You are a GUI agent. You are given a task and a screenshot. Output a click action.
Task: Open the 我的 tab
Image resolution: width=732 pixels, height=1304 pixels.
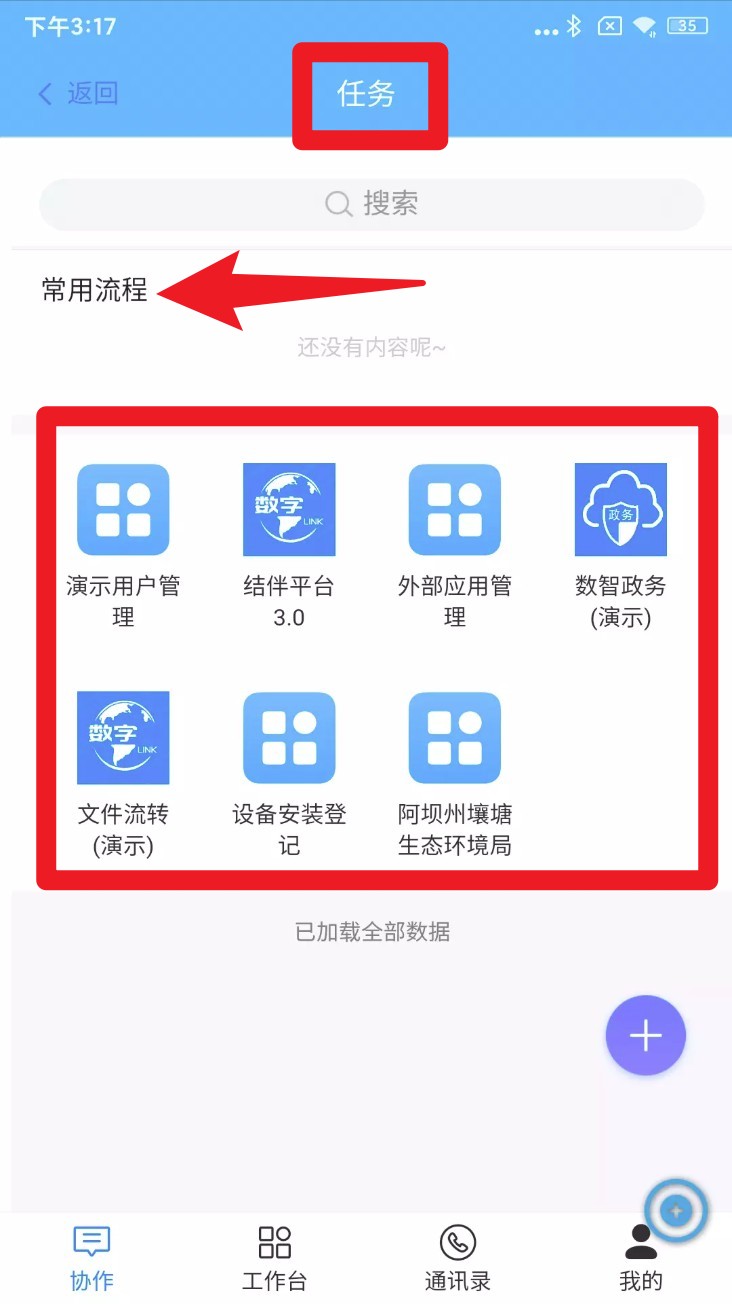point(640,1257)
